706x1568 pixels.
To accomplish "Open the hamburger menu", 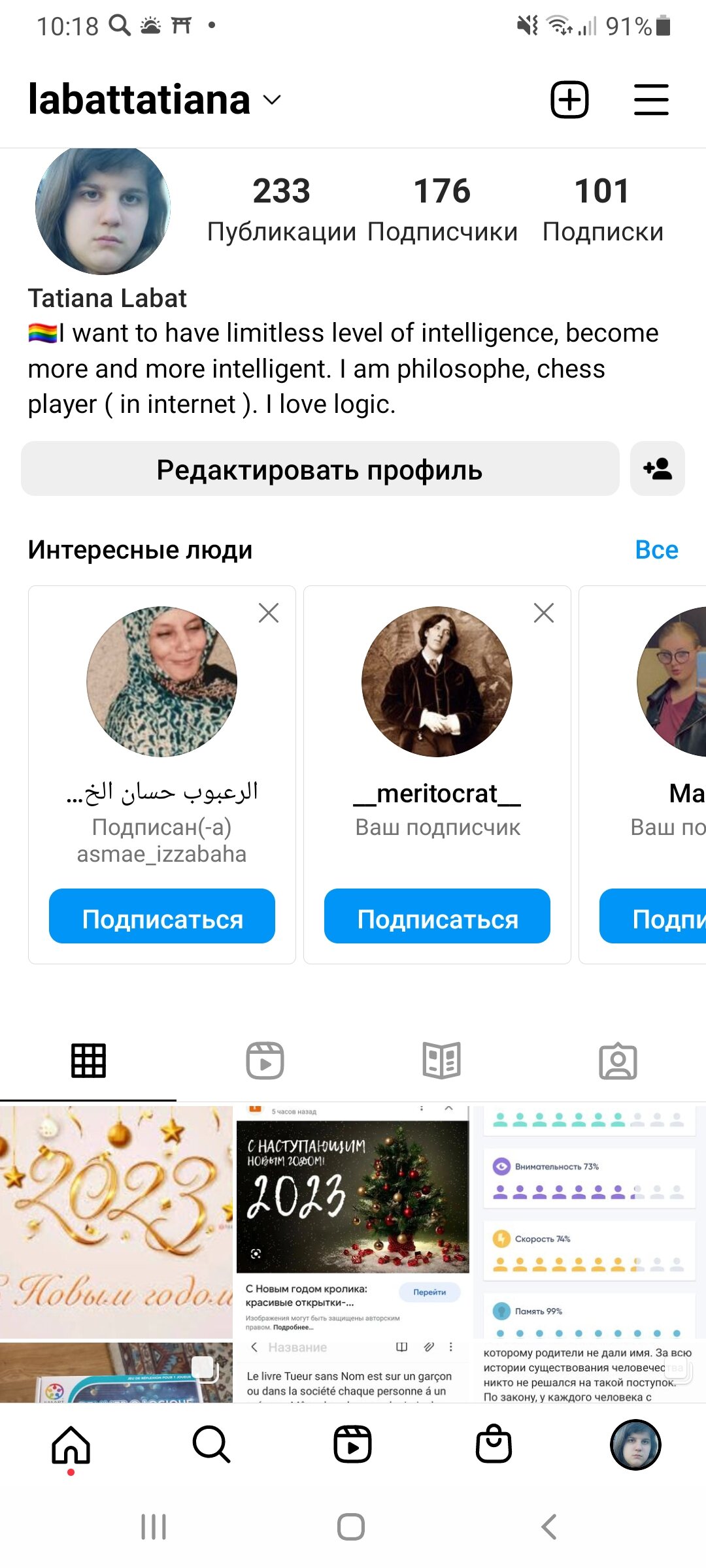I will [x=651, y=100].
